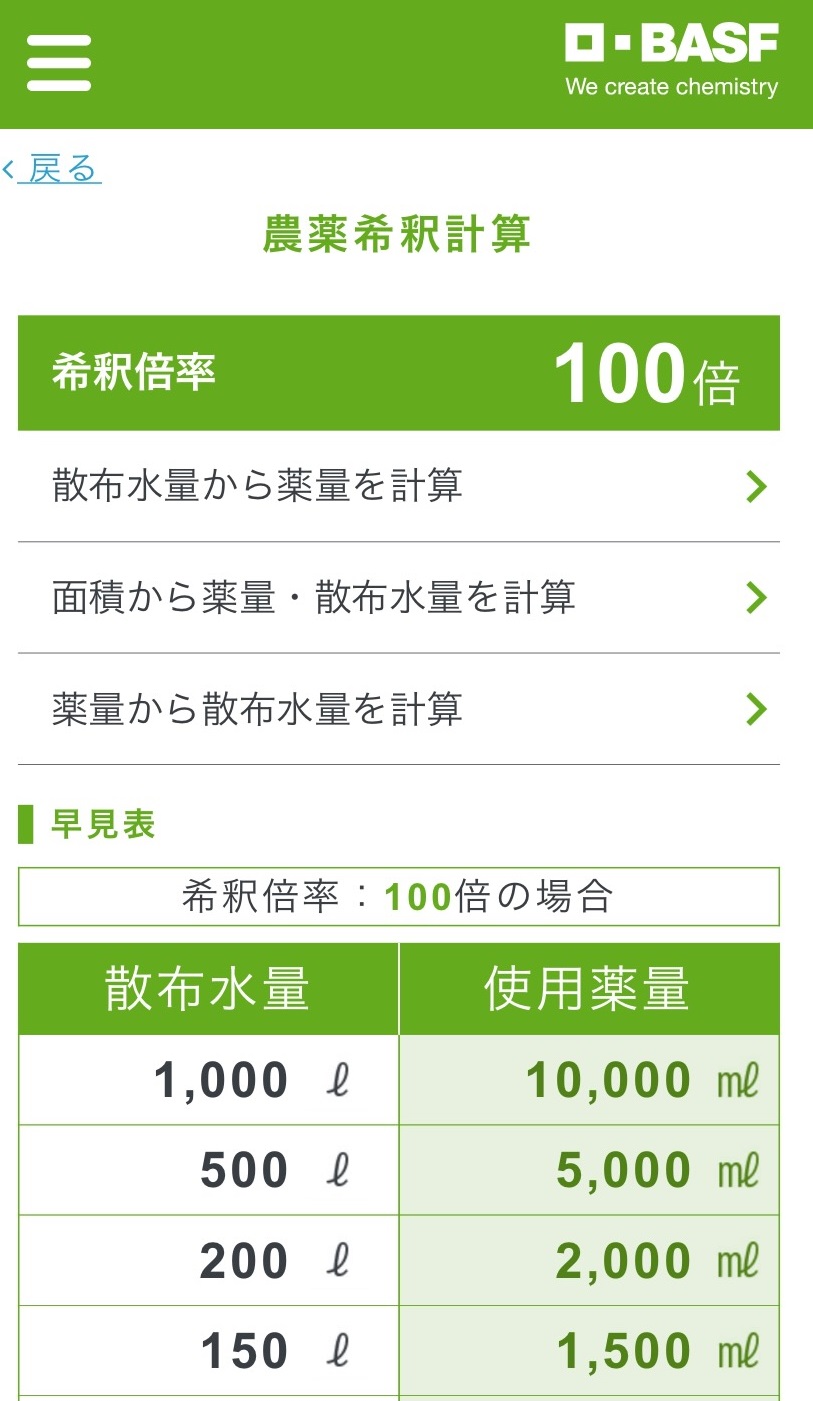Open 散布水量から薬量を計算
This screenshot has height=1401, width=813.
click(399, 487)
